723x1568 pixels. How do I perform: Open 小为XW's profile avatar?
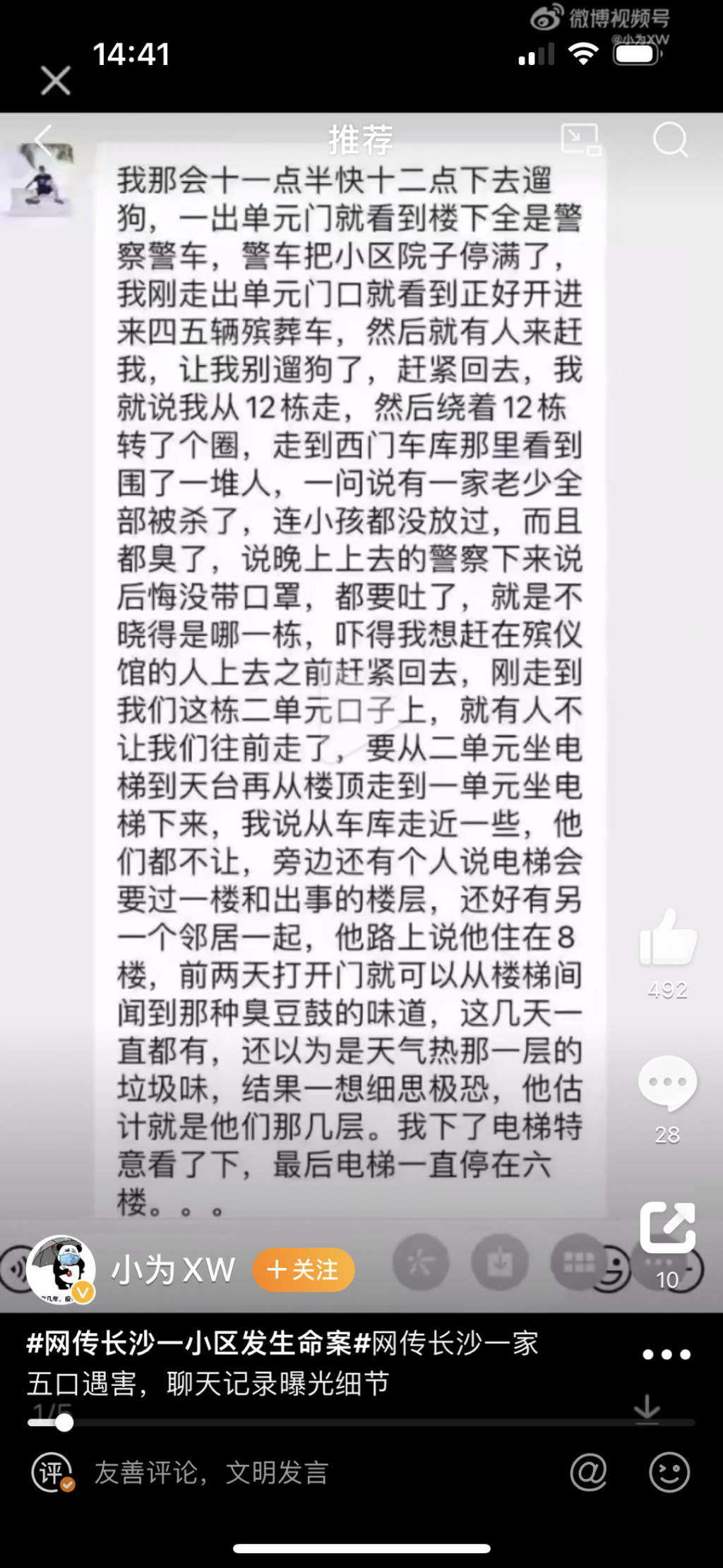point(61,1269)
